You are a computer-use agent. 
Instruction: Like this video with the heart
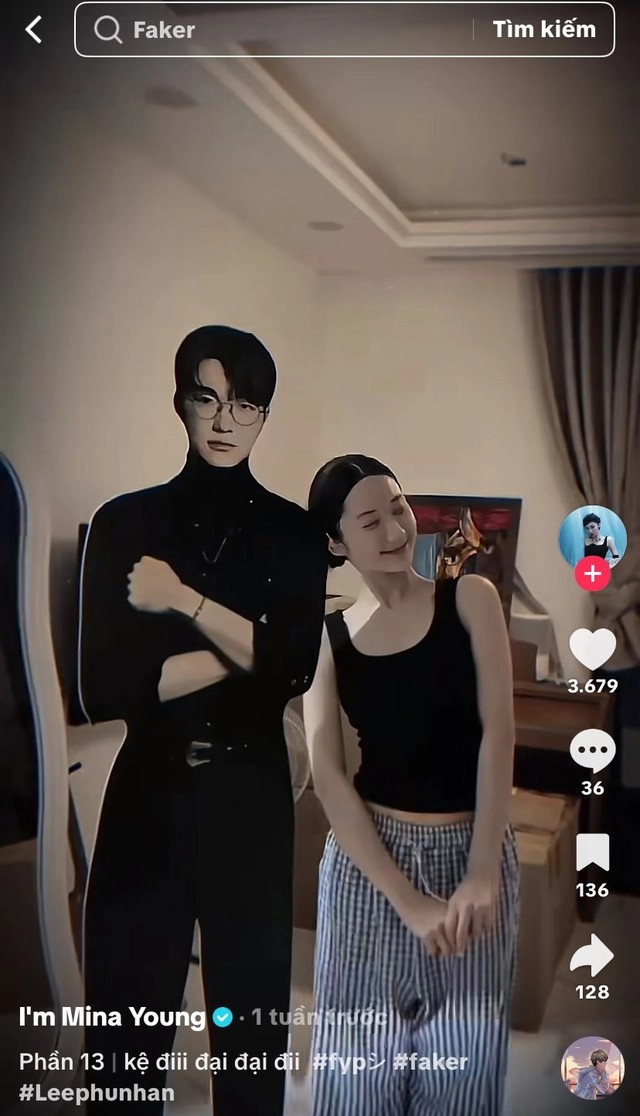pos(592,650)
